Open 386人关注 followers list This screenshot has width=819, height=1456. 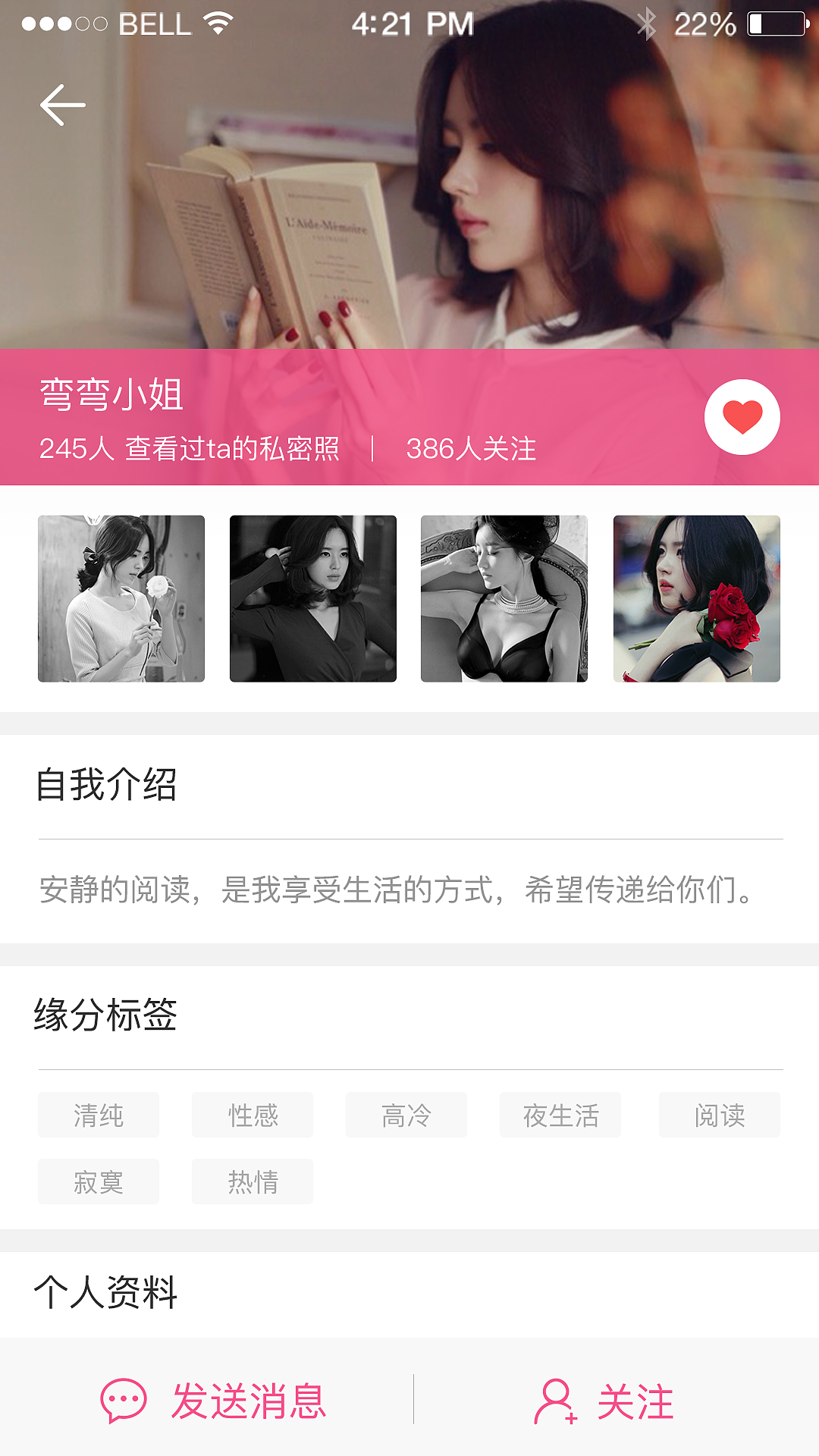470,449
